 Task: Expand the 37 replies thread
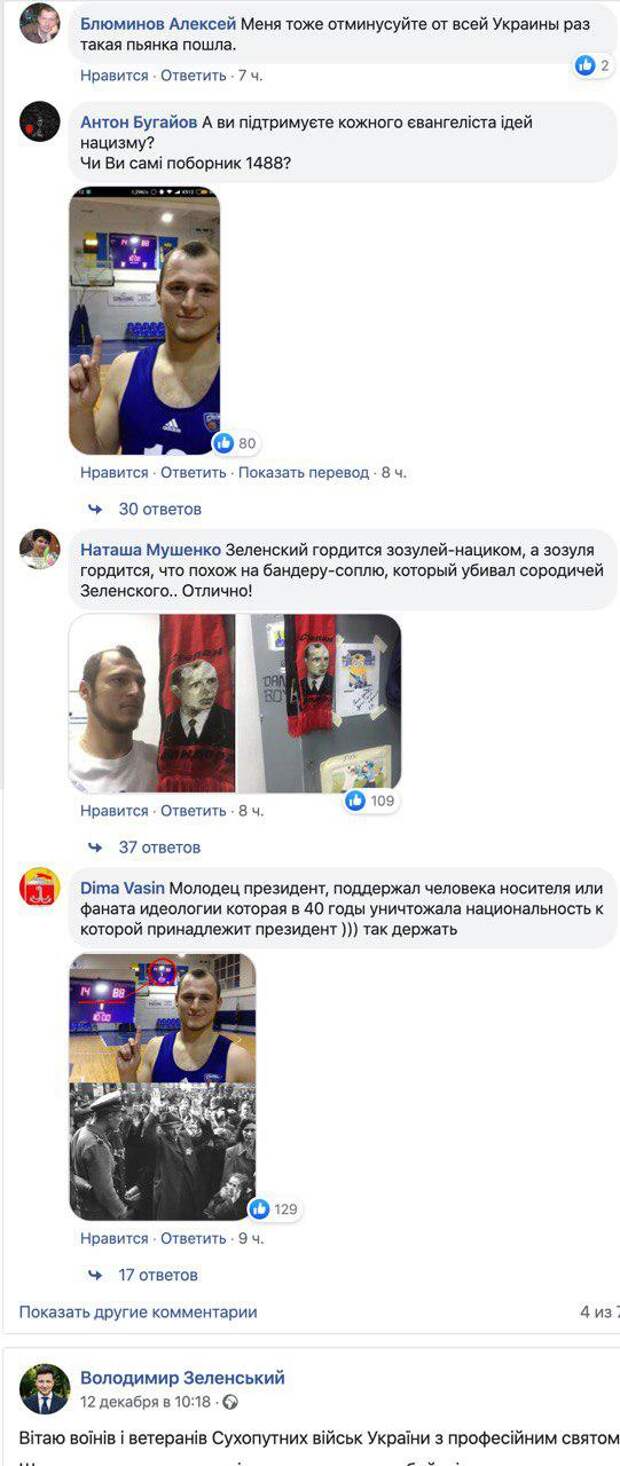(159, 847)
